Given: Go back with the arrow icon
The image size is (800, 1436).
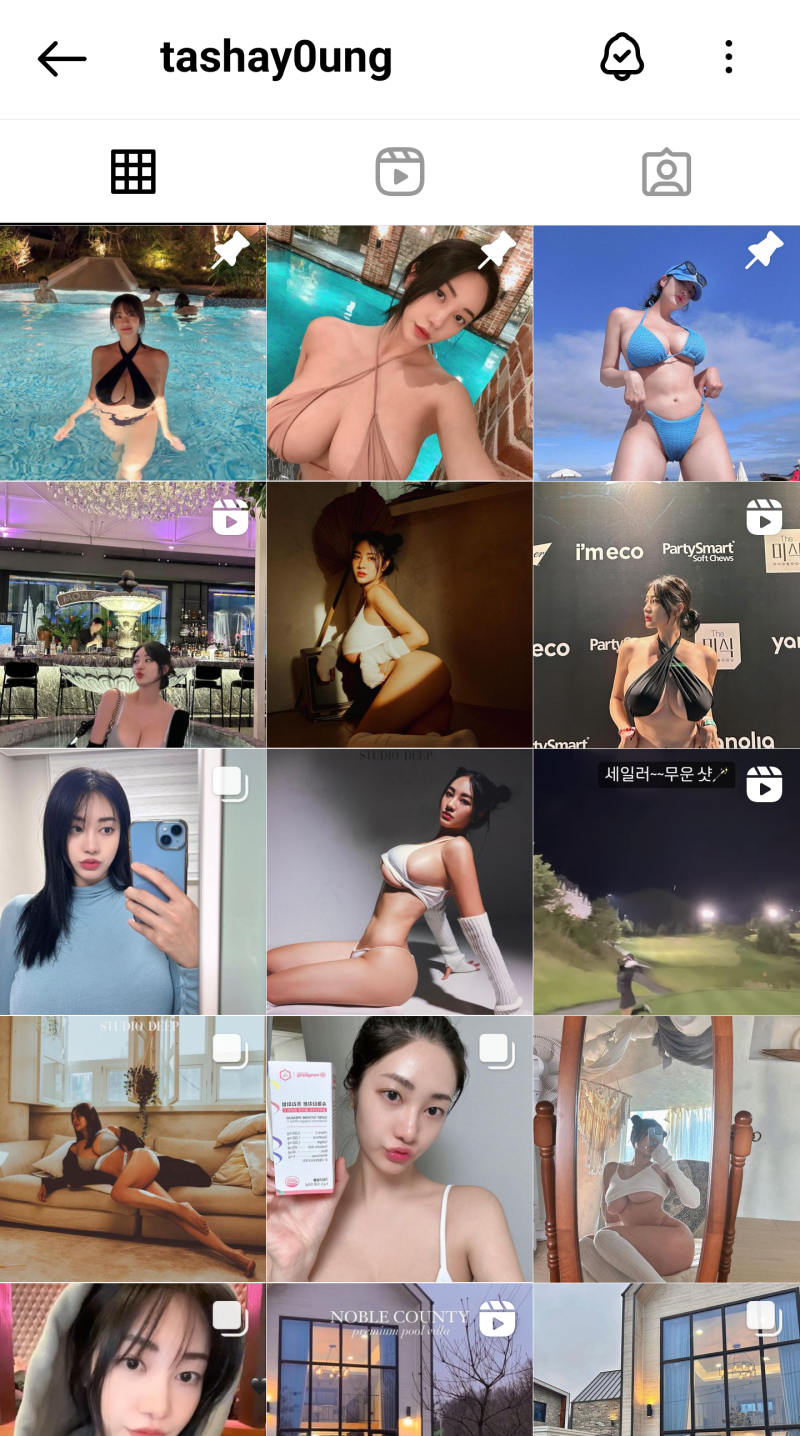Looking at the screenshot, I should (x=62, y=59).
